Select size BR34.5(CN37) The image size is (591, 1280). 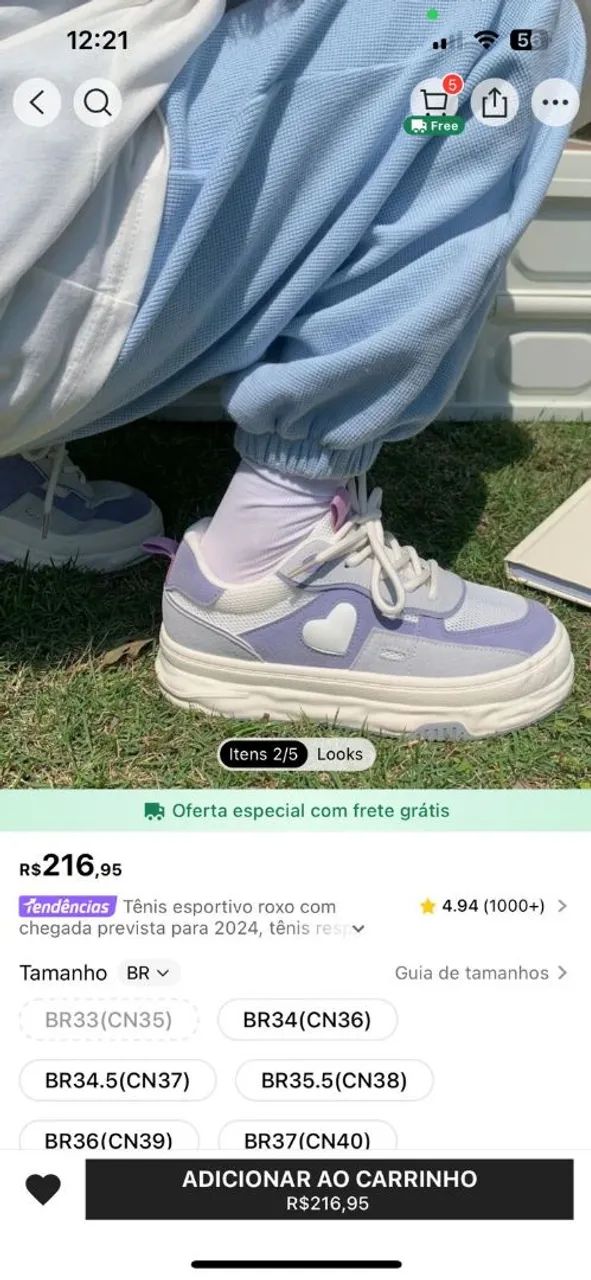117,1080
